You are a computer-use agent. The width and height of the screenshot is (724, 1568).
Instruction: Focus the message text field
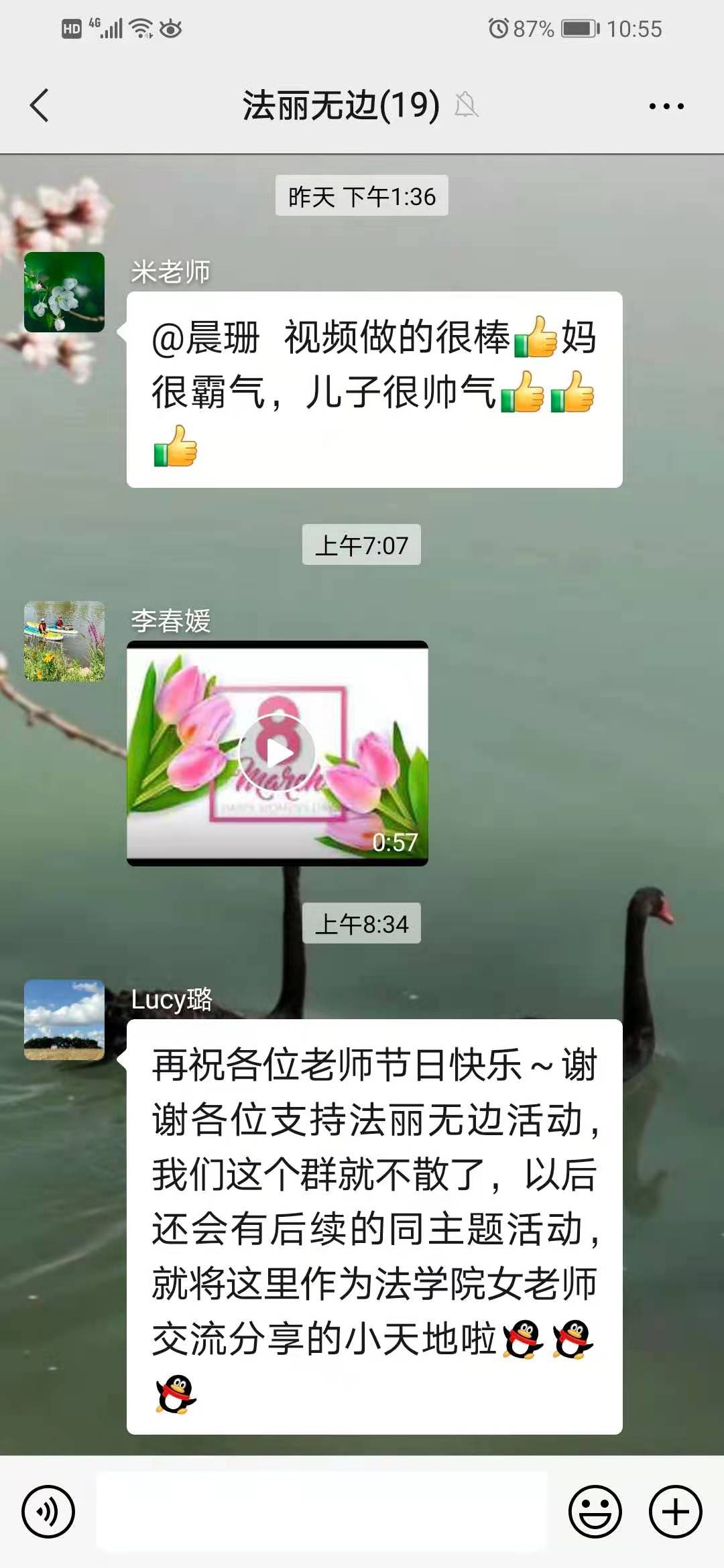[x=322, y=1512]
